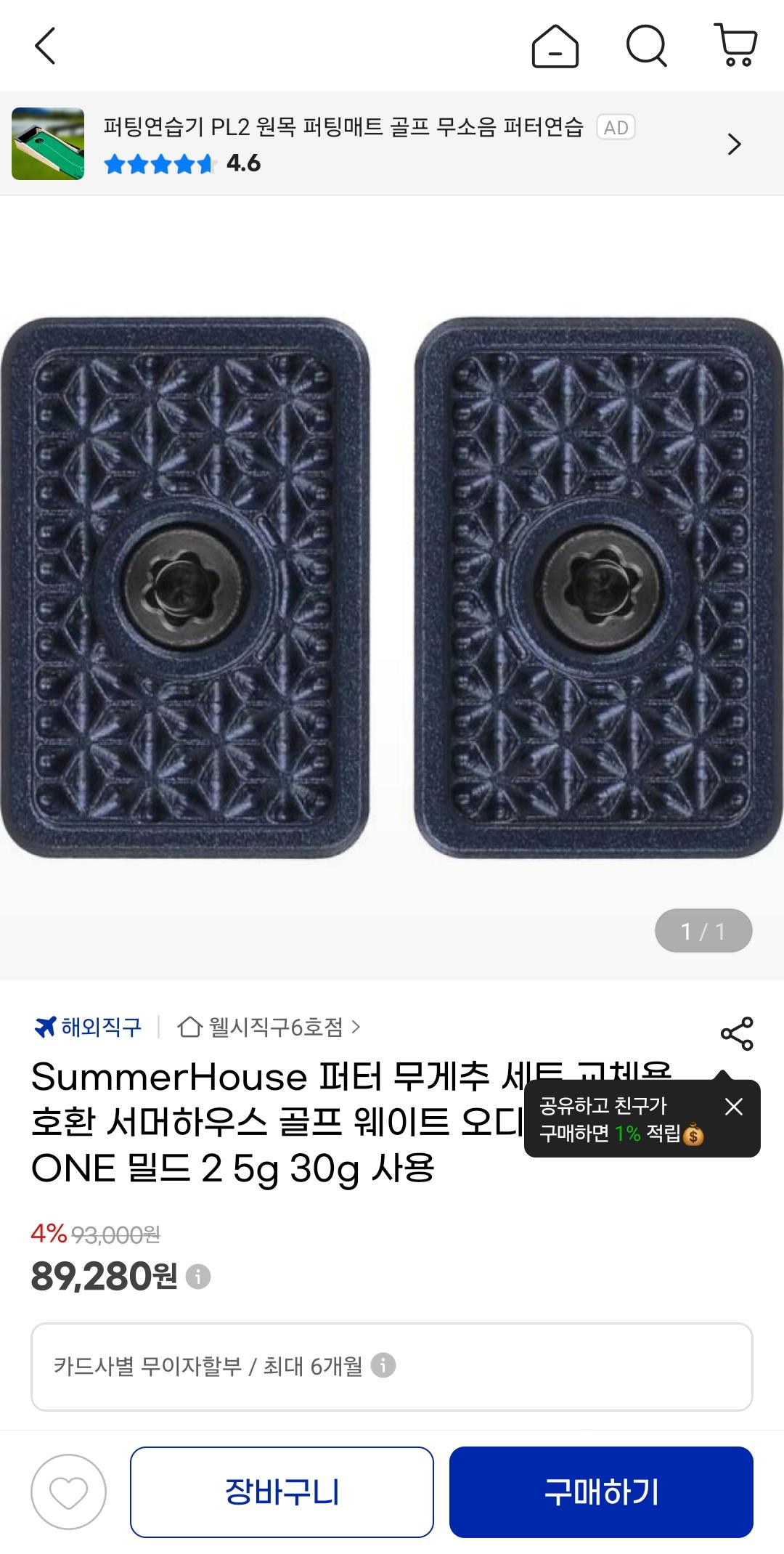784x1554 pixels.
Task: Open the home icon in the header
Action: pos(555,46)
